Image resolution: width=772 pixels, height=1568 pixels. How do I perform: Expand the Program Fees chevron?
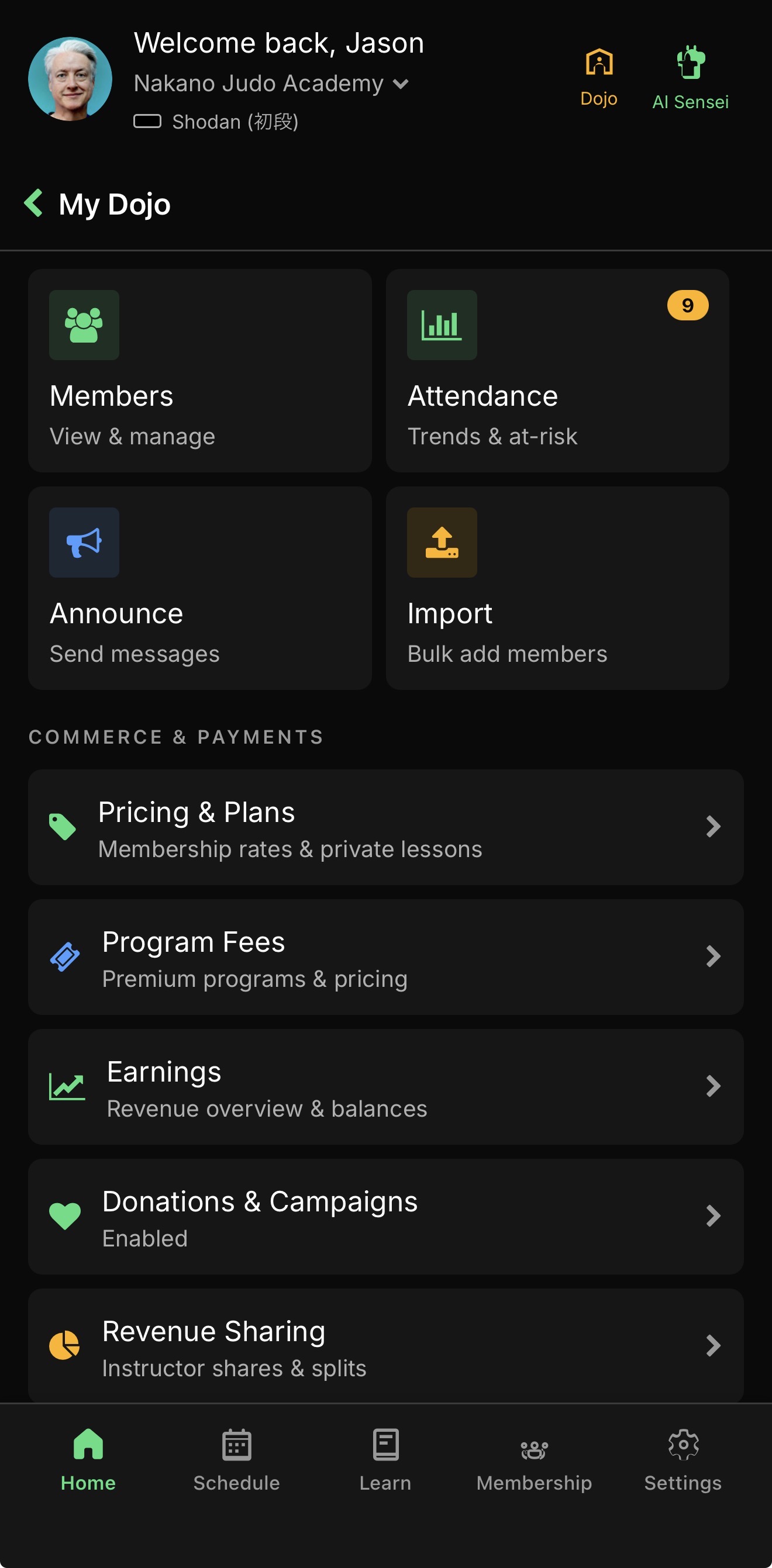click(714, 957)
